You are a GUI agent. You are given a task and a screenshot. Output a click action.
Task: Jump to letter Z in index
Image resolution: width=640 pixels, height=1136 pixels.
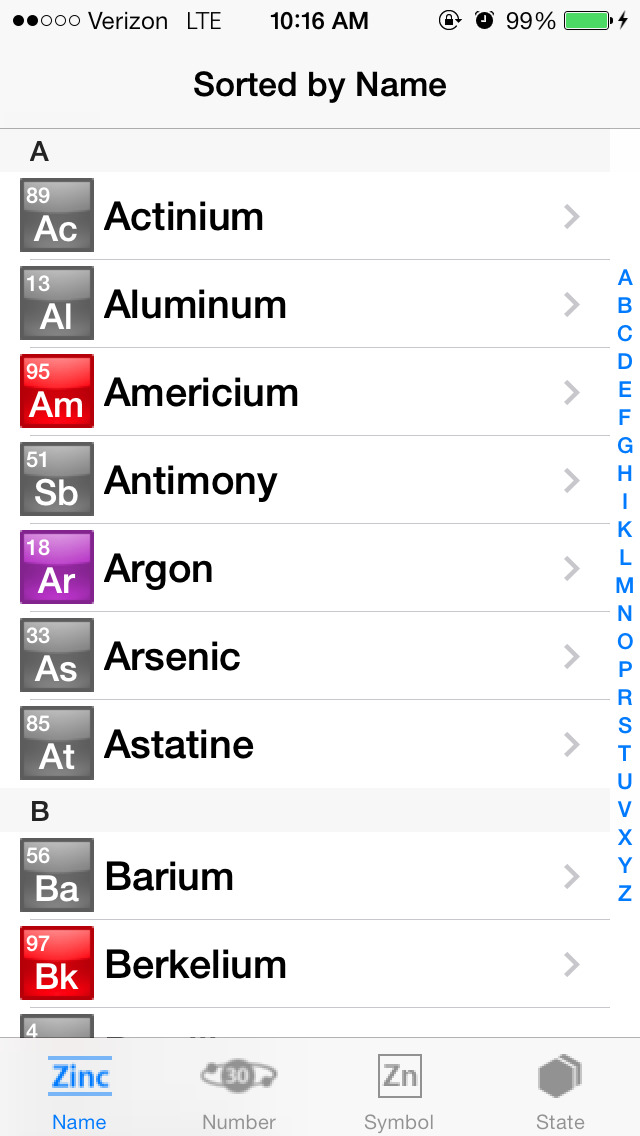[624, 893]
